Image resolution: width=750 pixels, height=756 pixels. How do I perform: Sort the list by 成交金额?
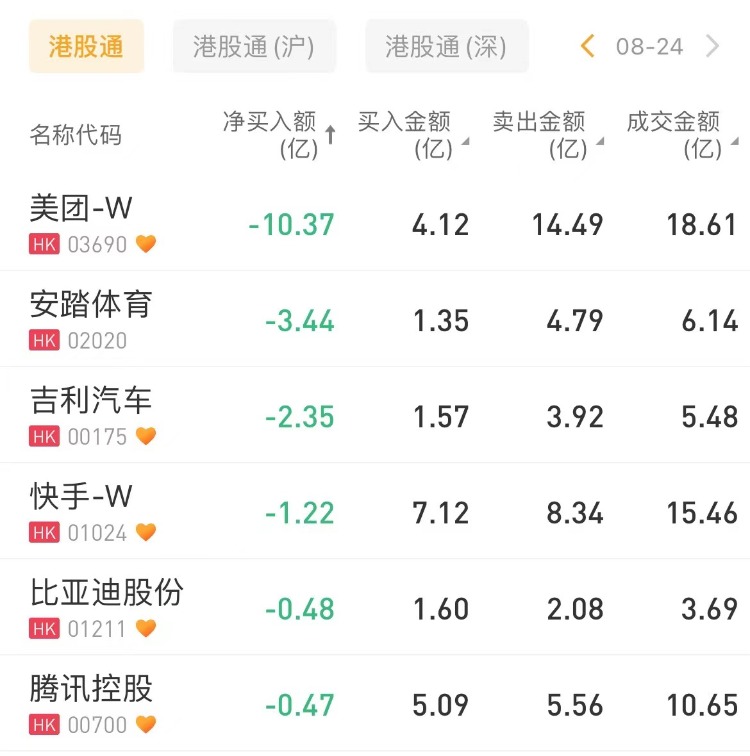pyautogui.click(x=680, y=135)
